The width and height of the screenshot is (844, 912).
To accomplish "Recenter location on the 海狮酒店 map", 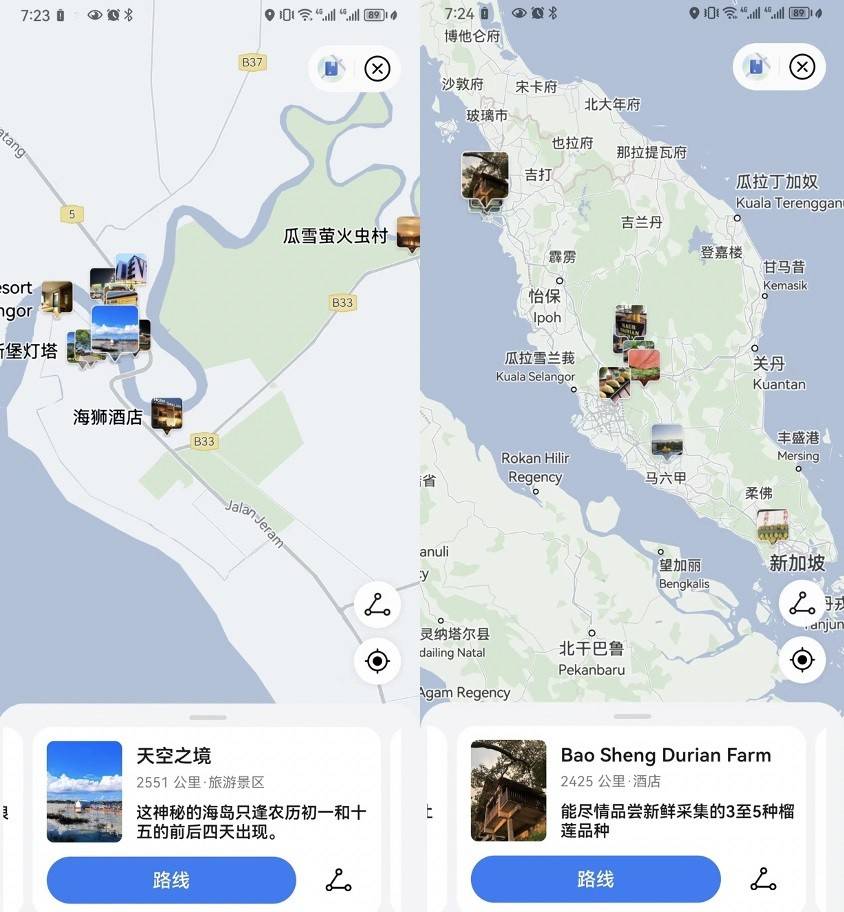I will pos(377,660).
